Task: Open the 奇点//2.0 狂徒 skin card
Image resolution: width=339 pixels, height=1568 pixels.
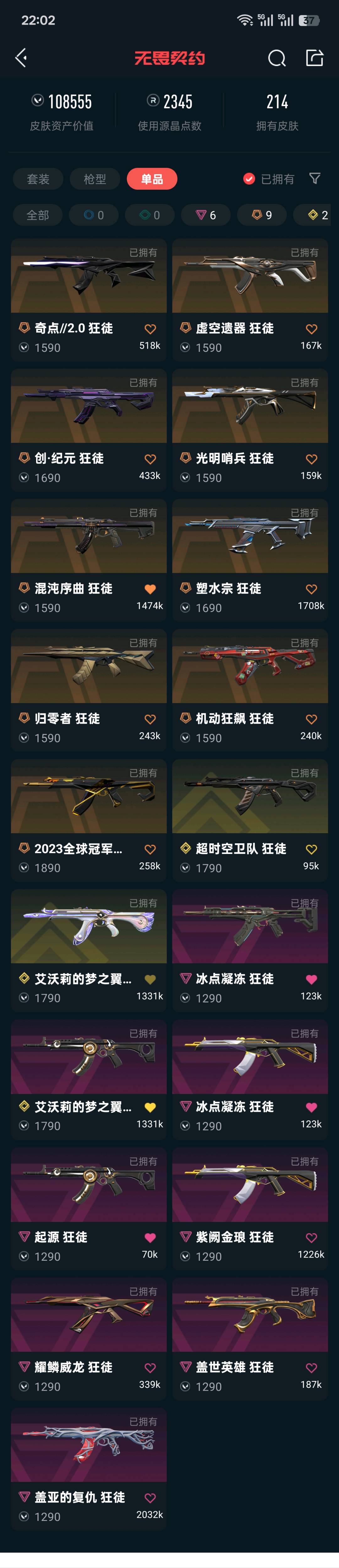Action: pos(89,300)
